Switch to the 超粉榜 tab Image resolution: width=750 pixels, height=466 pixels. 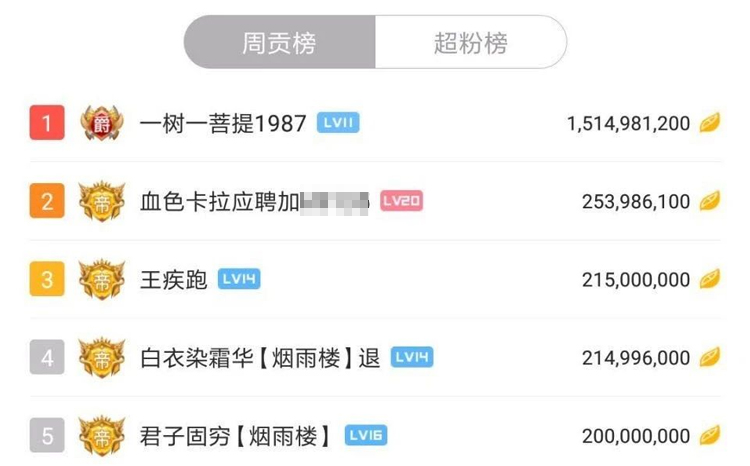470,43
